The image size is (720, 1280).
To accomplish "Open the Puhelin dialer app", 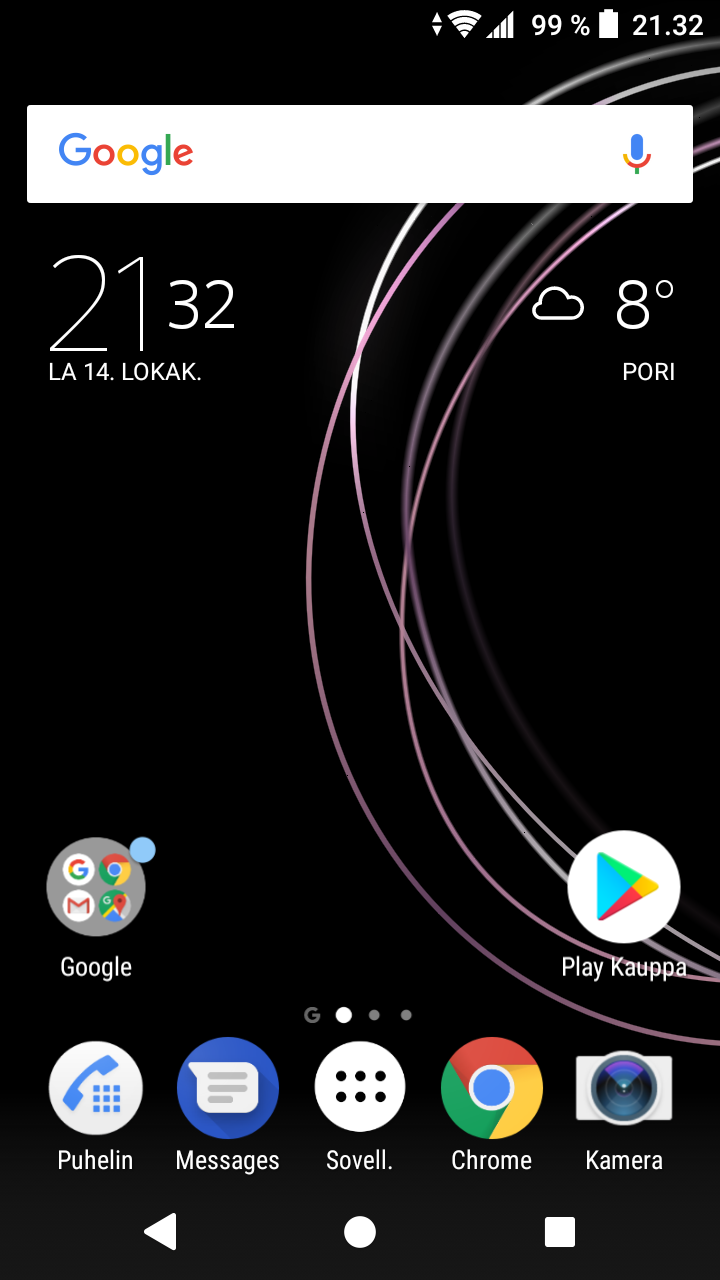I will coord(96,1088).
